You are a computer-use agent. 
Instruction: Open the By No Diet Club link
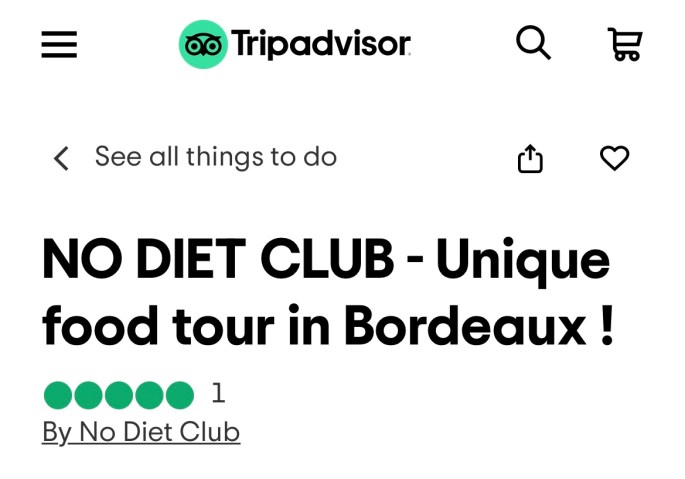click(141, 432)
